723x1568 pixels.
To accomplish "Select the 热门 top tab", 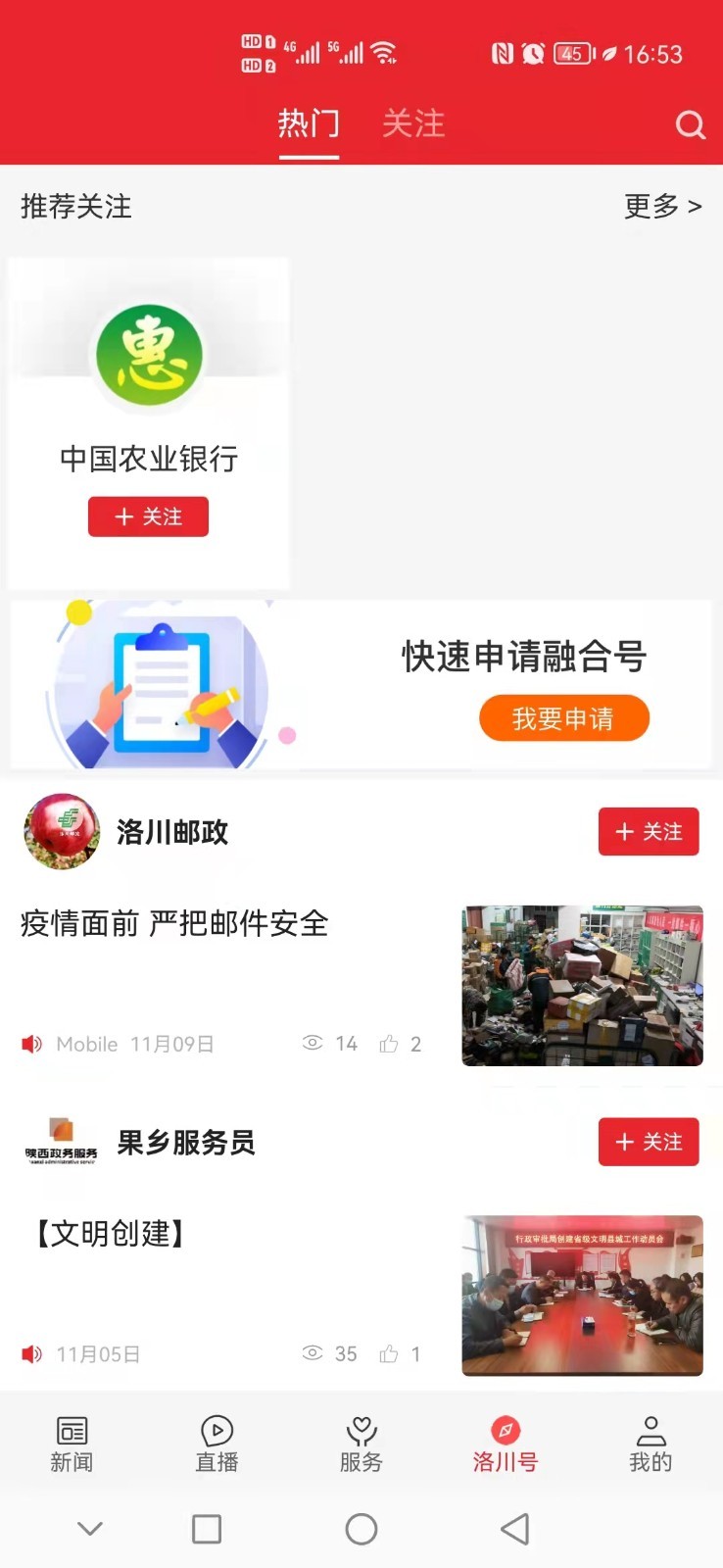I will pyautogui.click(x=309, y=124).
